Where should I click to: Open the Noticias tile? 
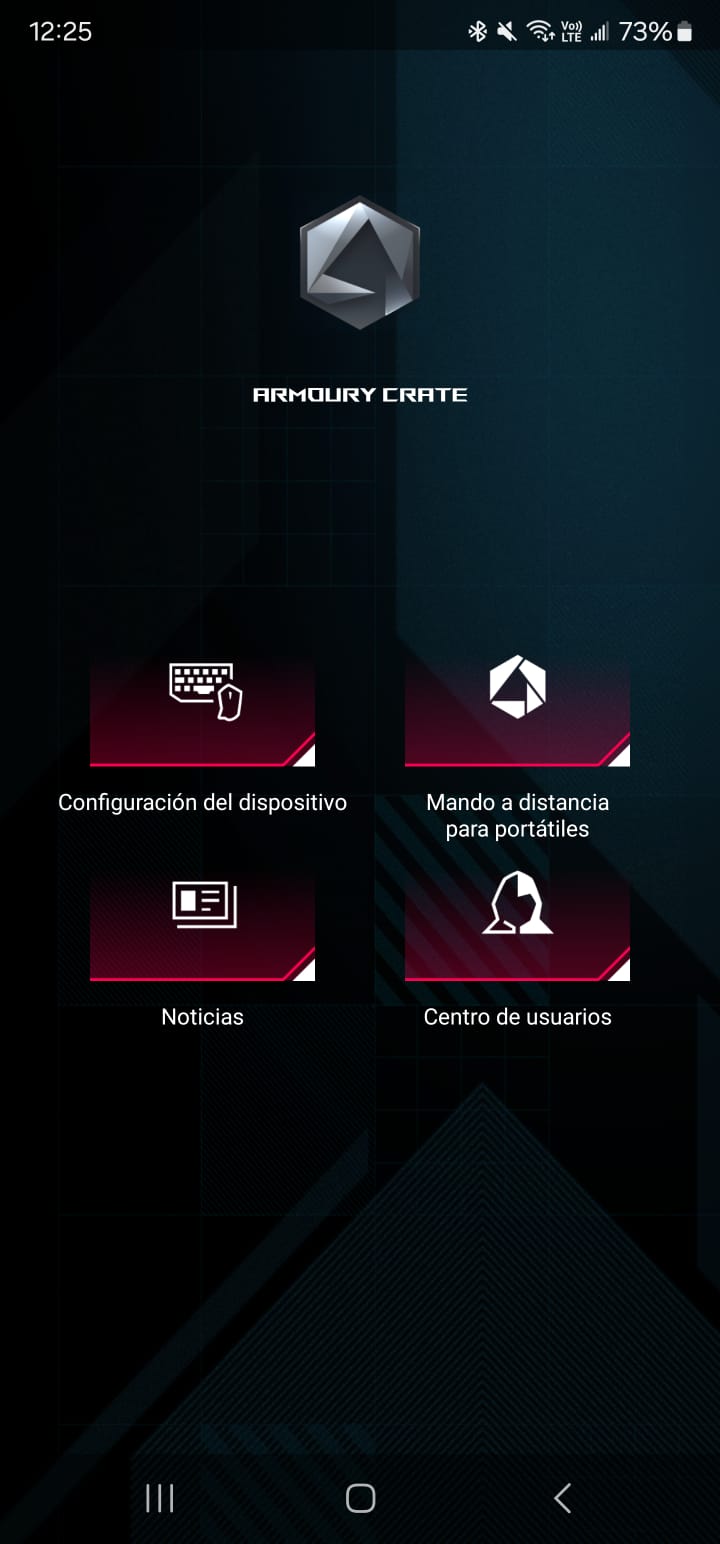(202, 926)
